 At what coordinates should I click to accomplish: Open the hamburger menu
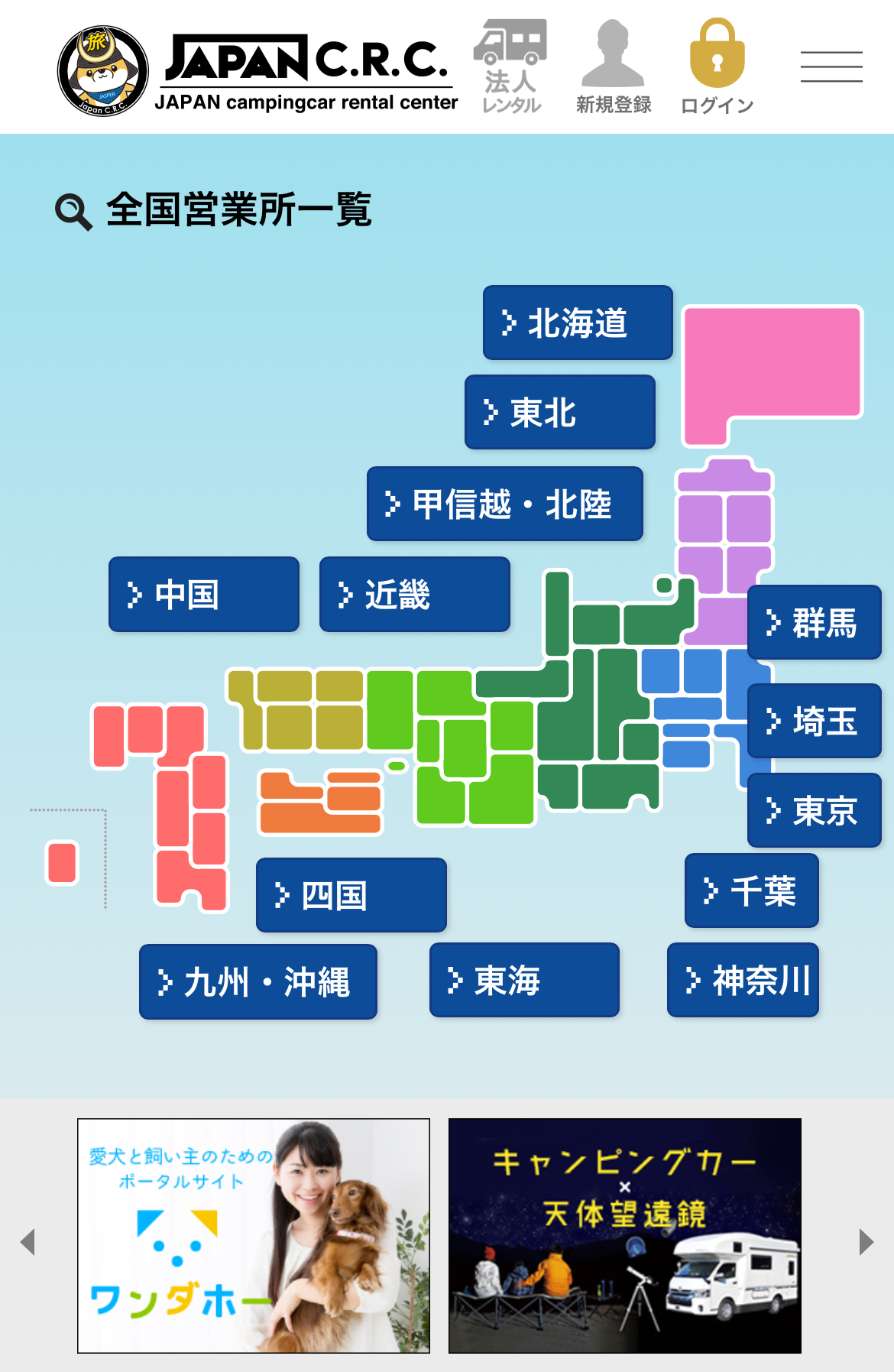tap(831, 66)
